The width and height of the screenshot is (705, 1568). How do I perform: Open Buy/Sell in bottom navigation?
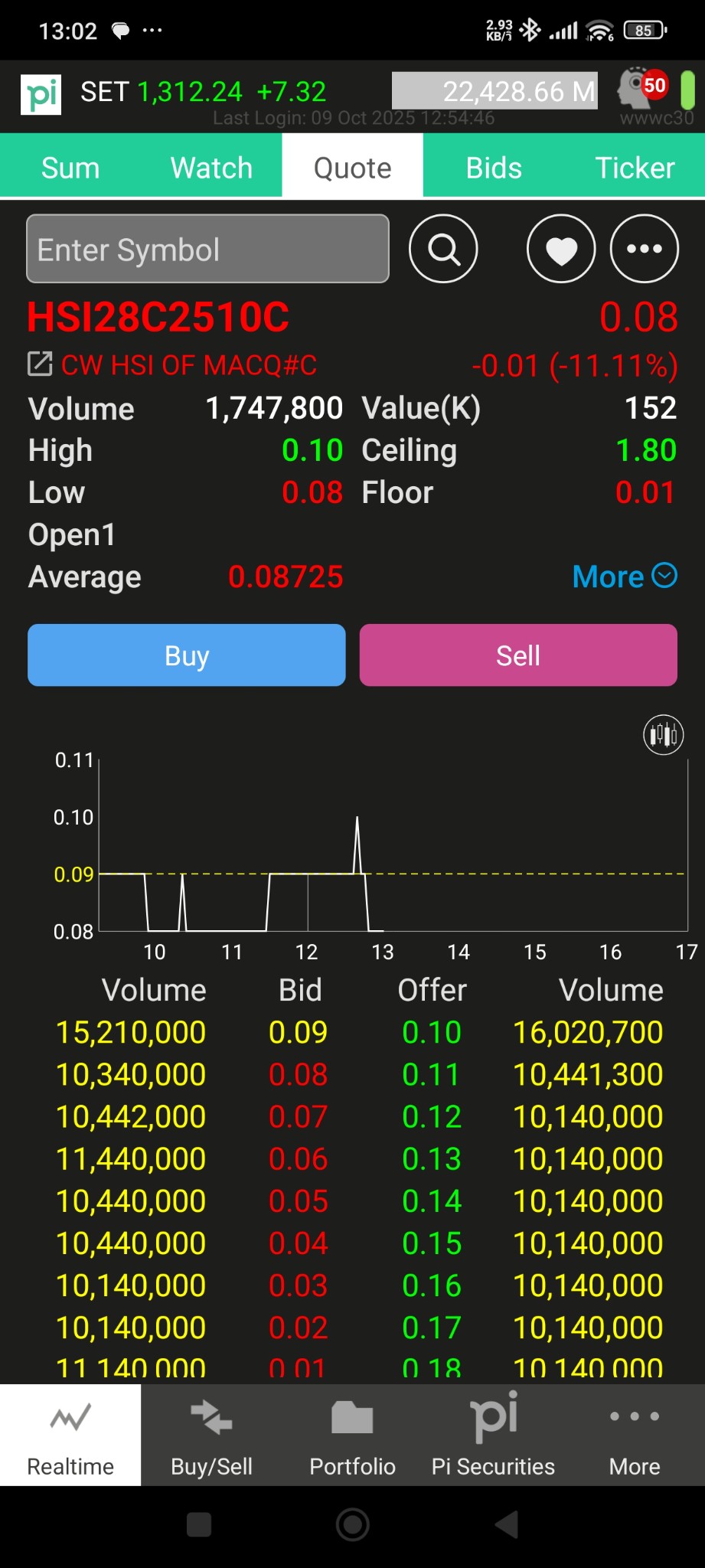click(x=211, y=1435)
